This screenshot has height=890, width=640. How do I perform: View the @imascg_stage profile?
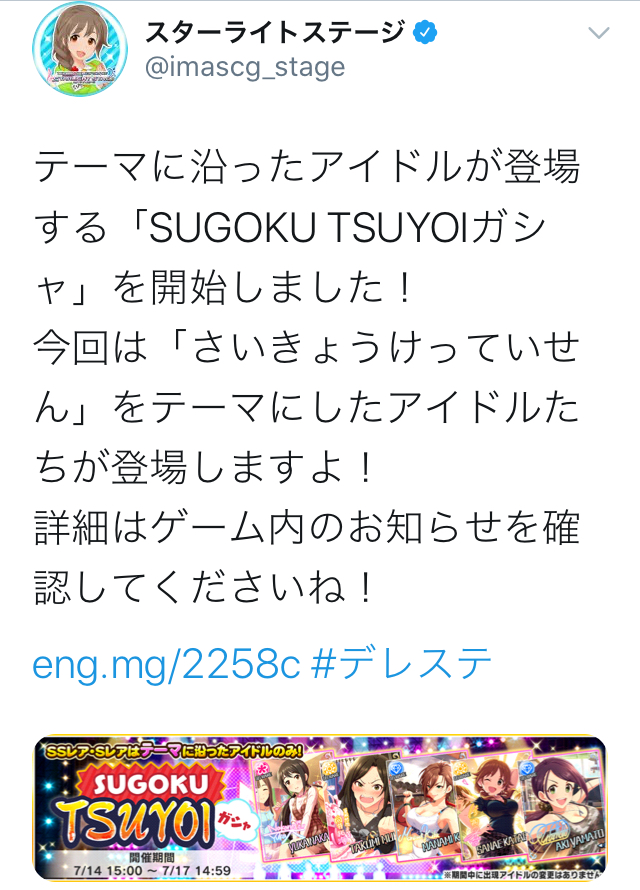245,67
